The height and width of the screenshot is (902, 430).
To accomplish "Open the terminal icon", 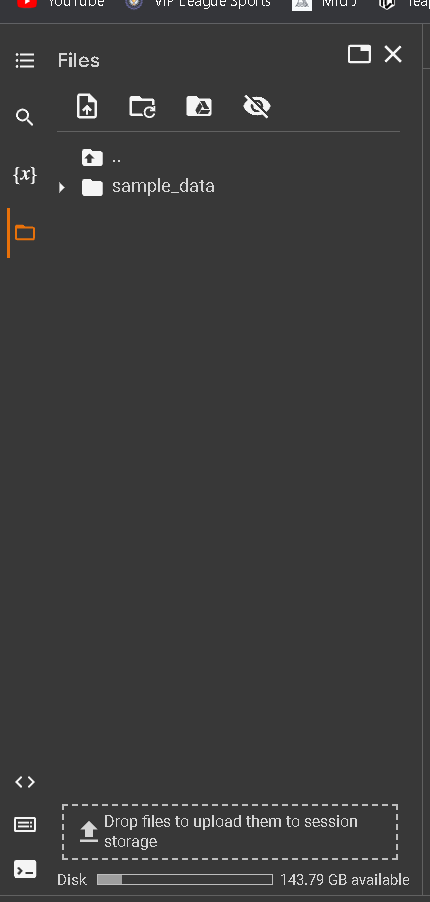I will [x=25, y=869].
